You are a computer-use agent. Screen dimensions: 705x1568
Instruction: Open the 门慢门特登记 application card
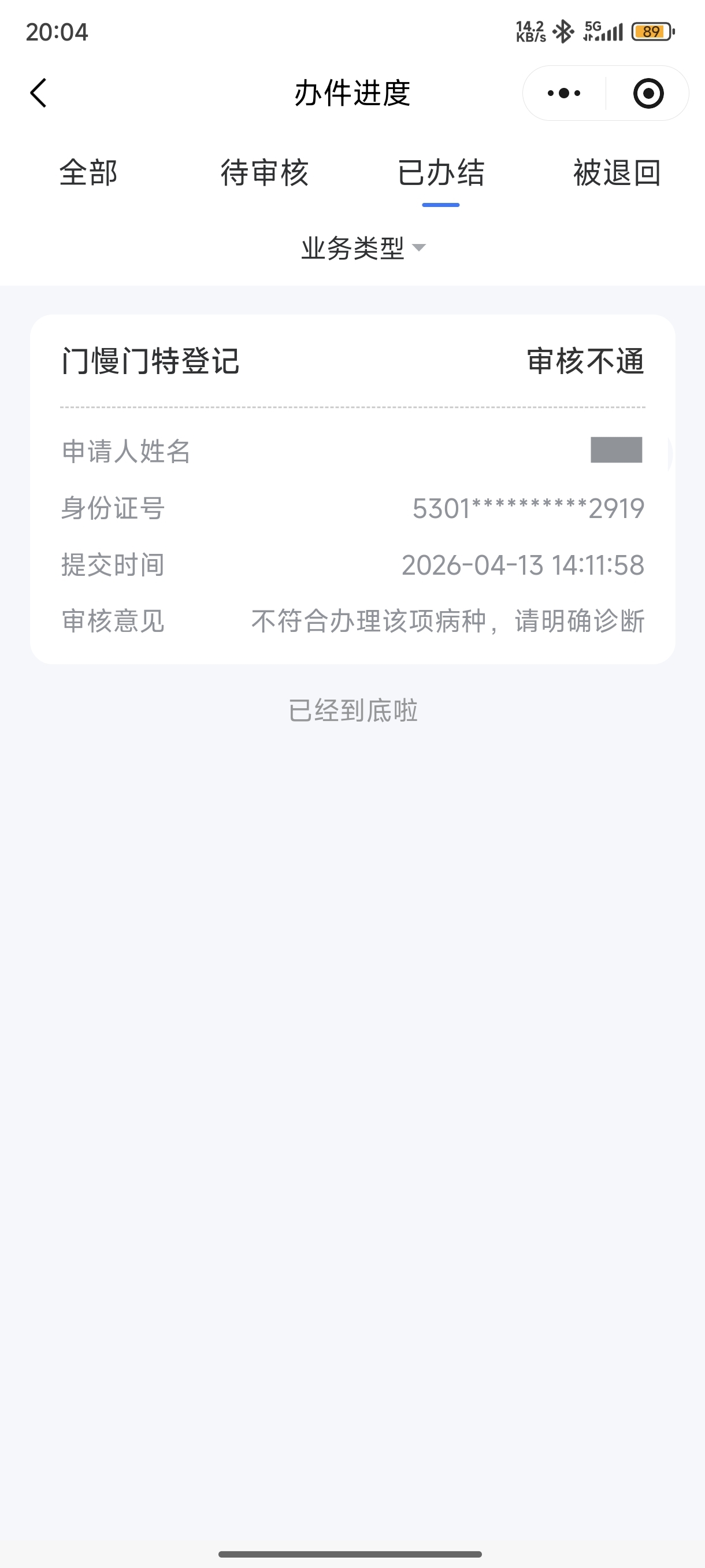pyautogui.click(x=352, y=488)
